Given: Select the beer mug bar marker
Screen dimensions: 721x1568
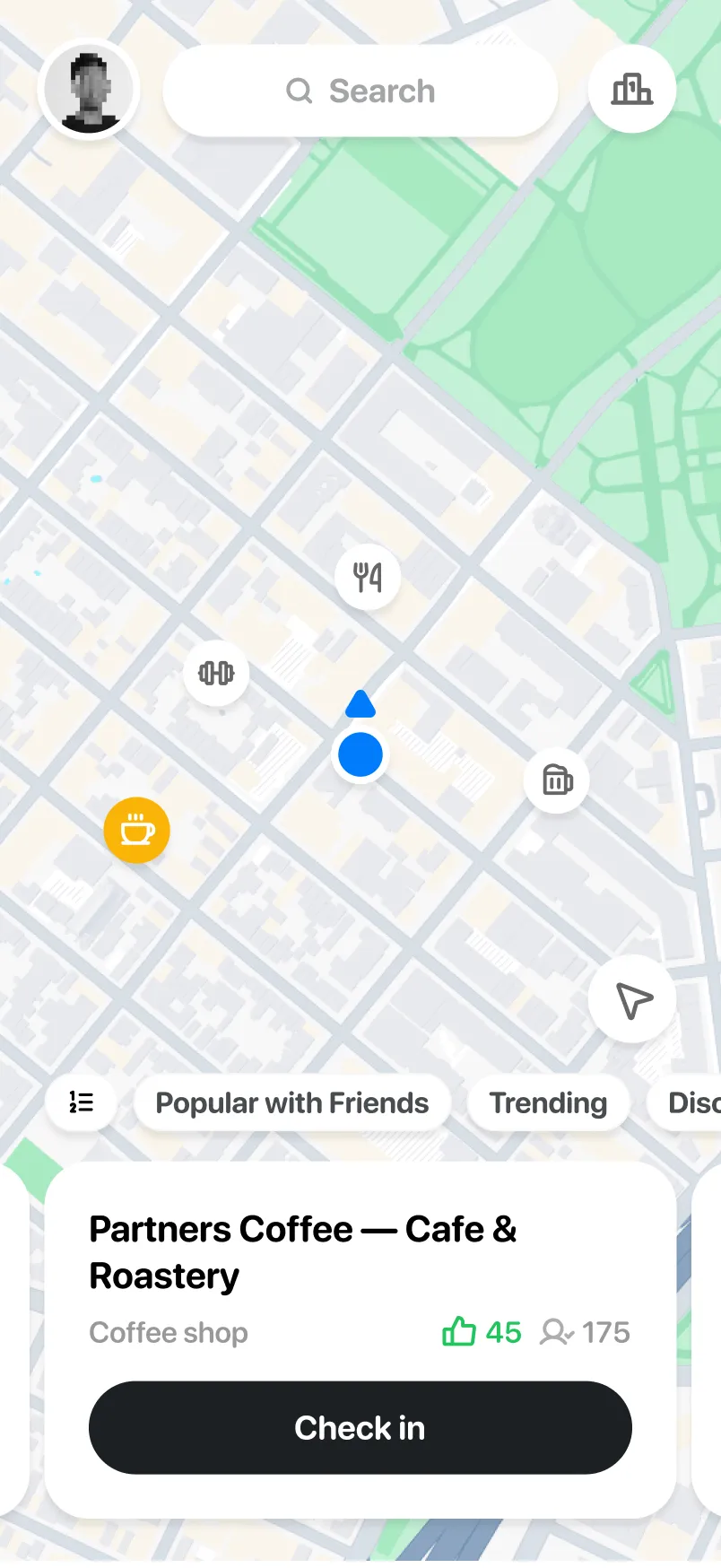Looking at the screenshot, I should pyautogui.click(x=557, y=780).
